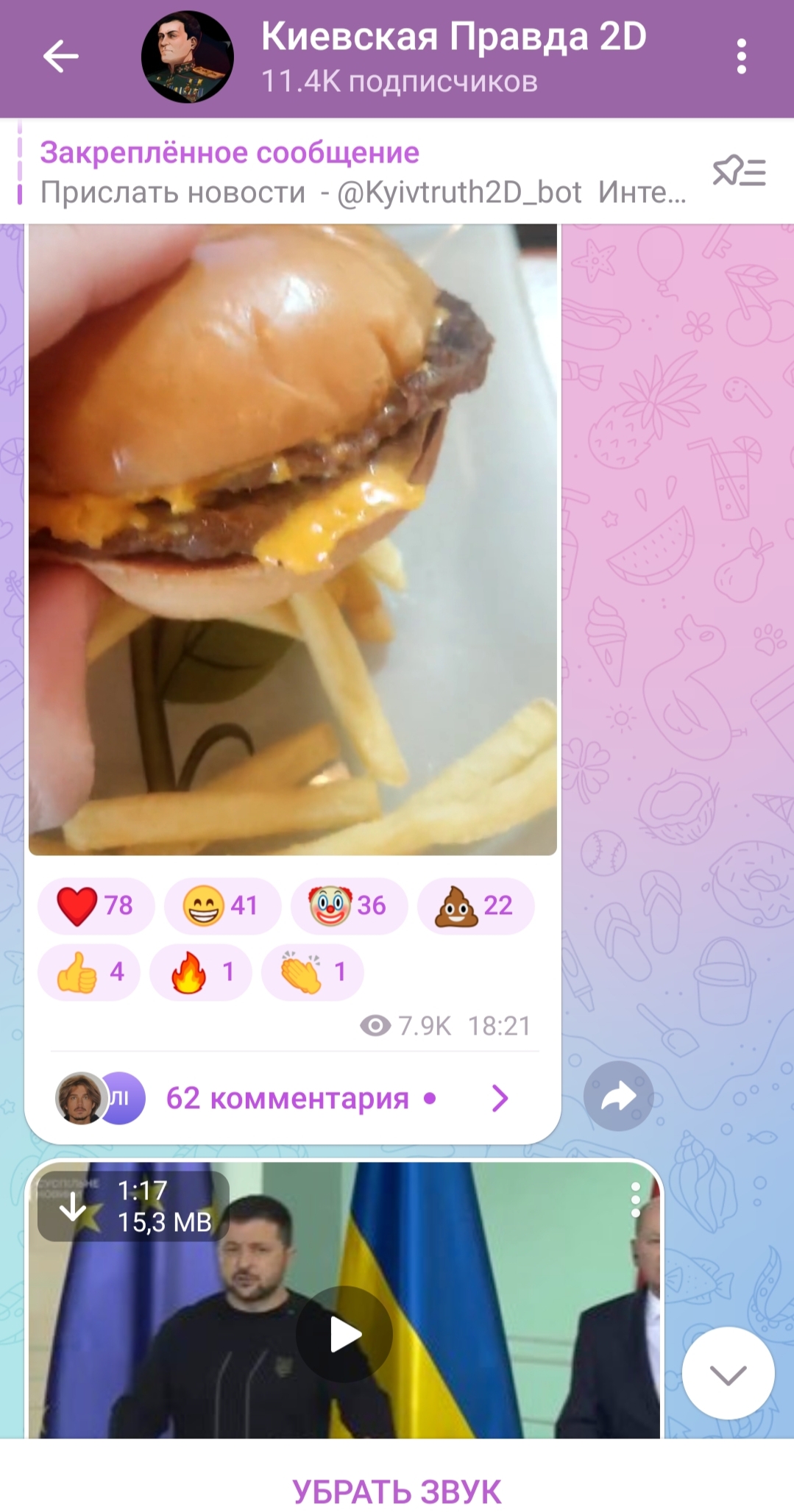The width and height of the screenshot is (794, 1512).
Task: Give the thumbs-up reaction (4)
Action: tap(89, 972)
